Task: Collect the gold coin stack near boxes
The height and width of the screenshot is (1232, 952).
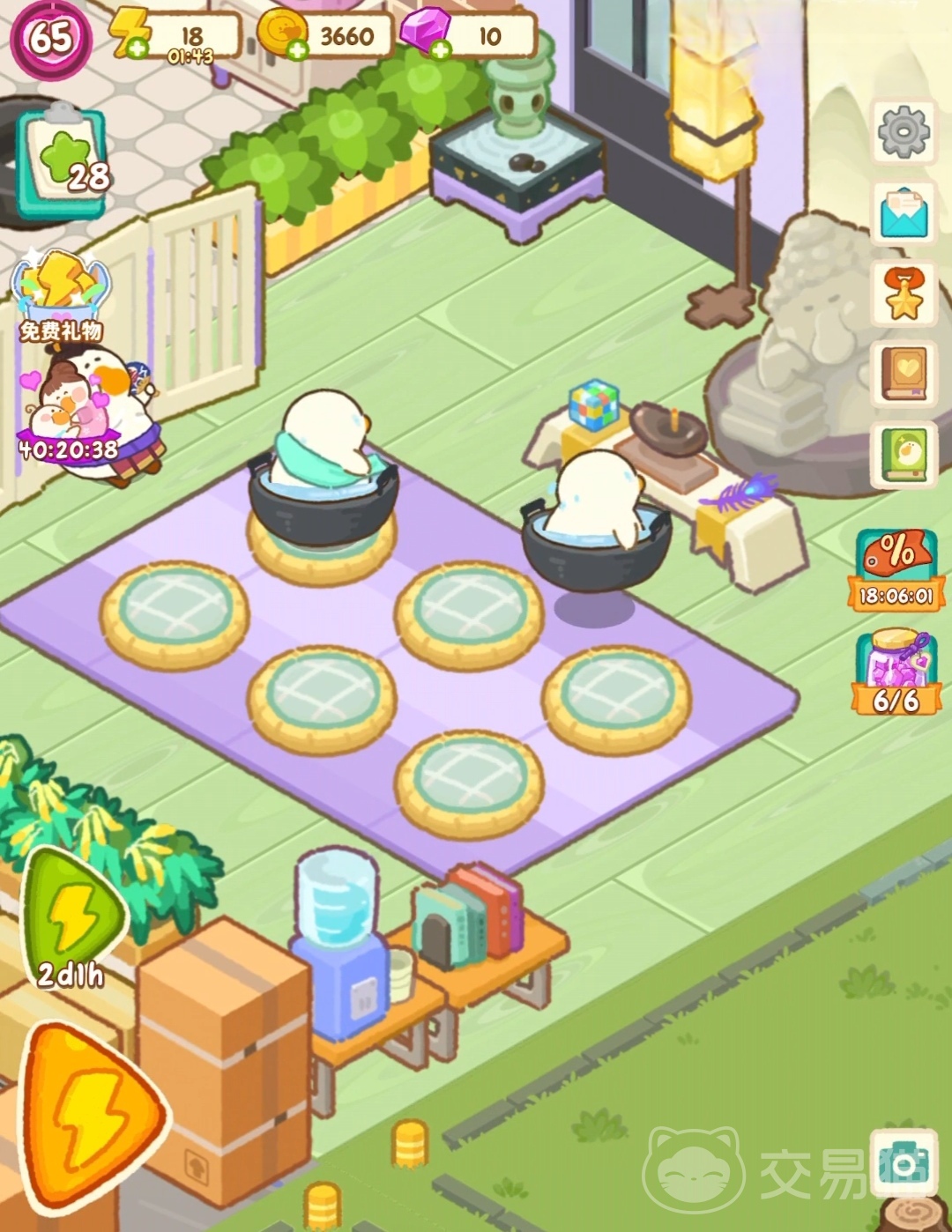Action: pyautogui.click(x=410, y=1143)
